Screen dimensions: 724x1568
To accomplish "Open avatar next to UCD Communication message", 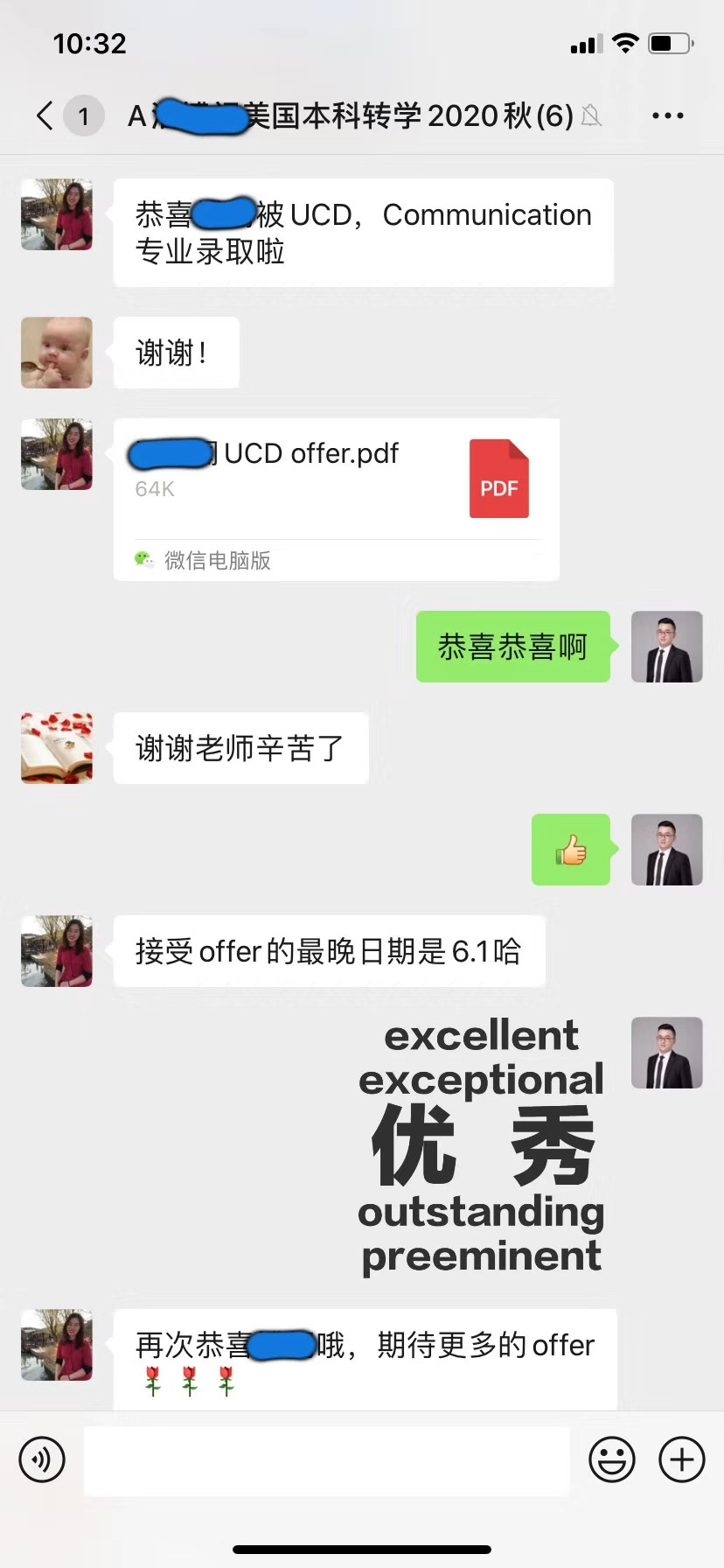I will (57, 215).
